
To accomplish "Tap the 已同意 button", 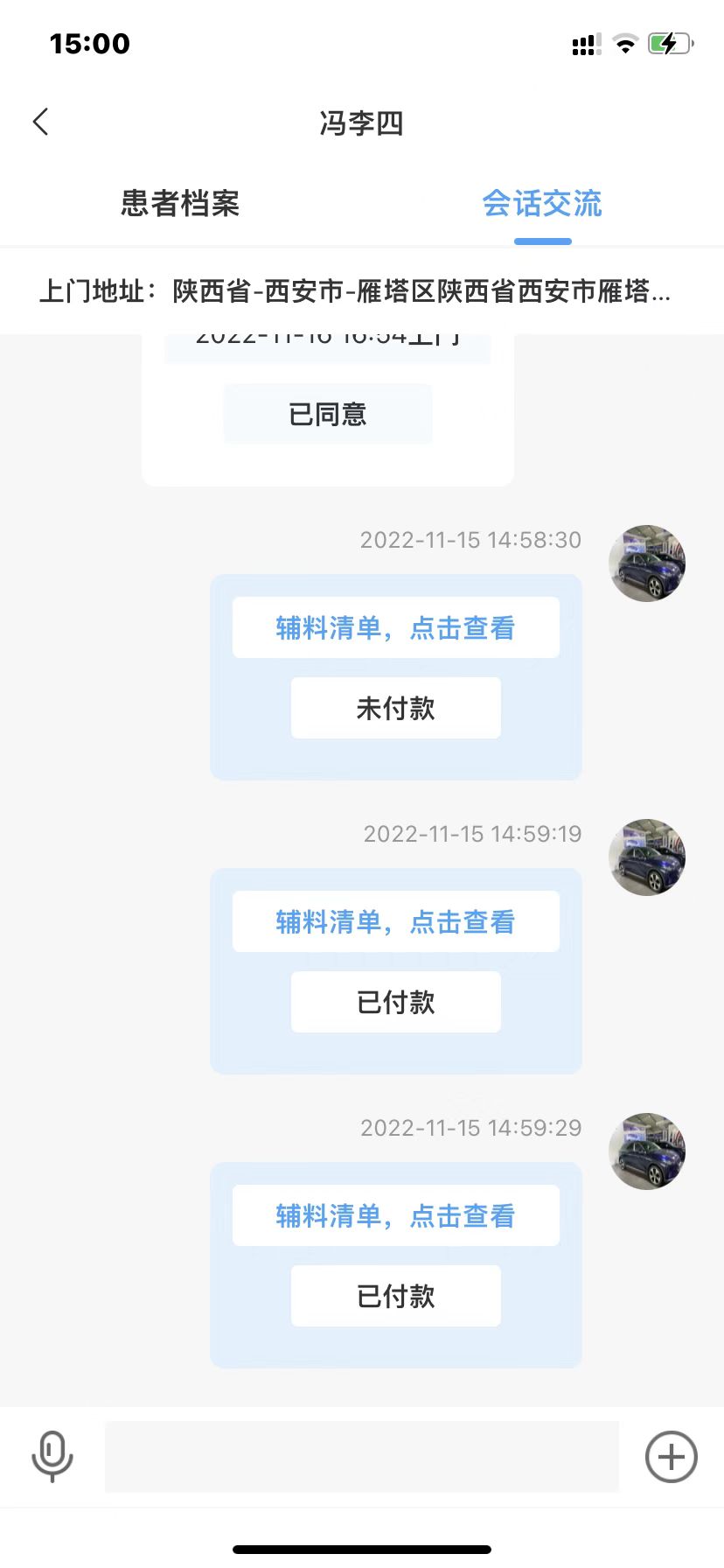I will pyautogui.click(x=328, y=414).
